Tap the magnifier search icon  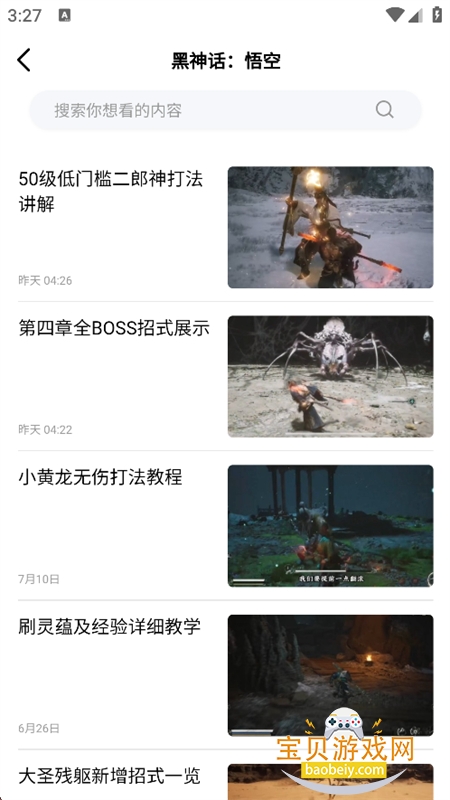[384, 109]
